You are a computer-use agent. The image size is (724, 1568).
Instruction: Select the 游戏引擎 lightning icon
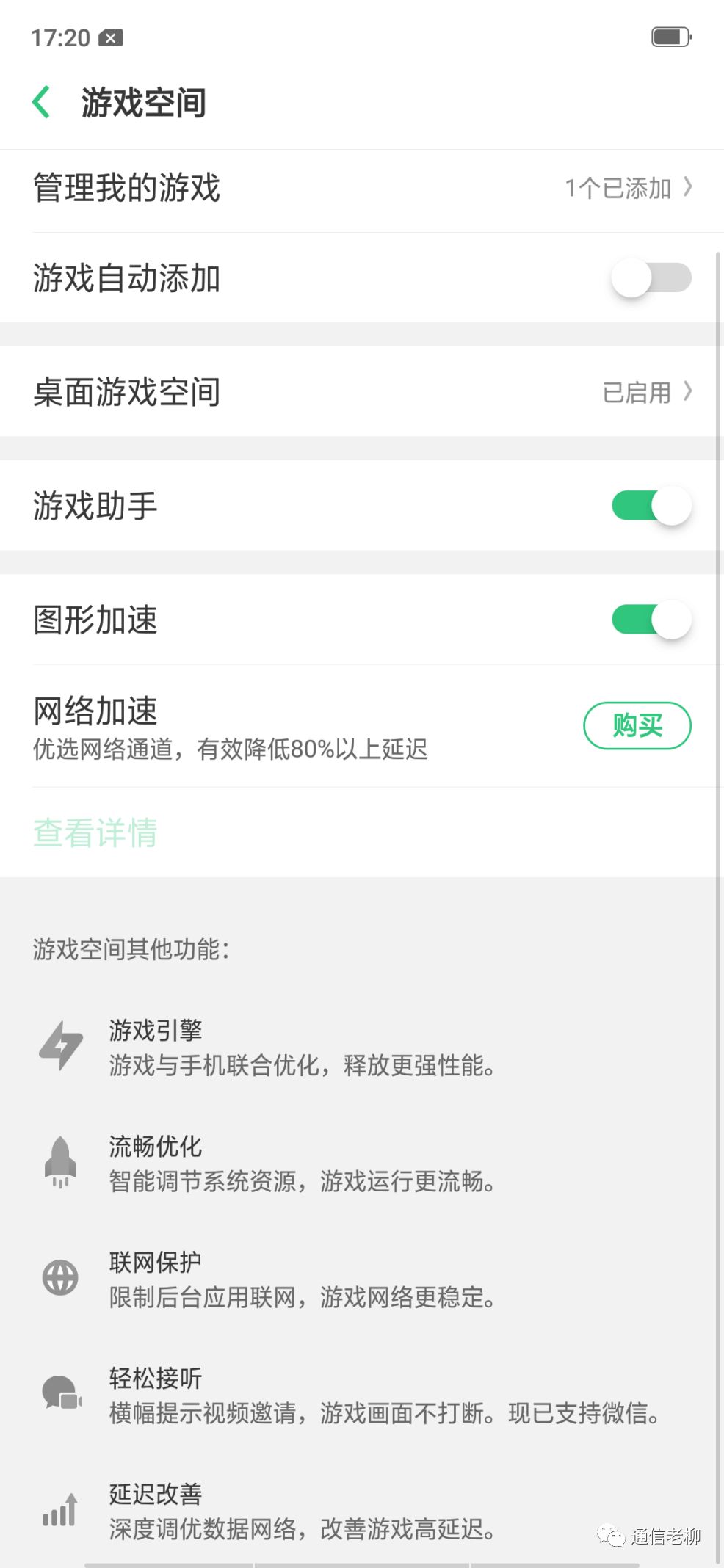(61, 1046)
